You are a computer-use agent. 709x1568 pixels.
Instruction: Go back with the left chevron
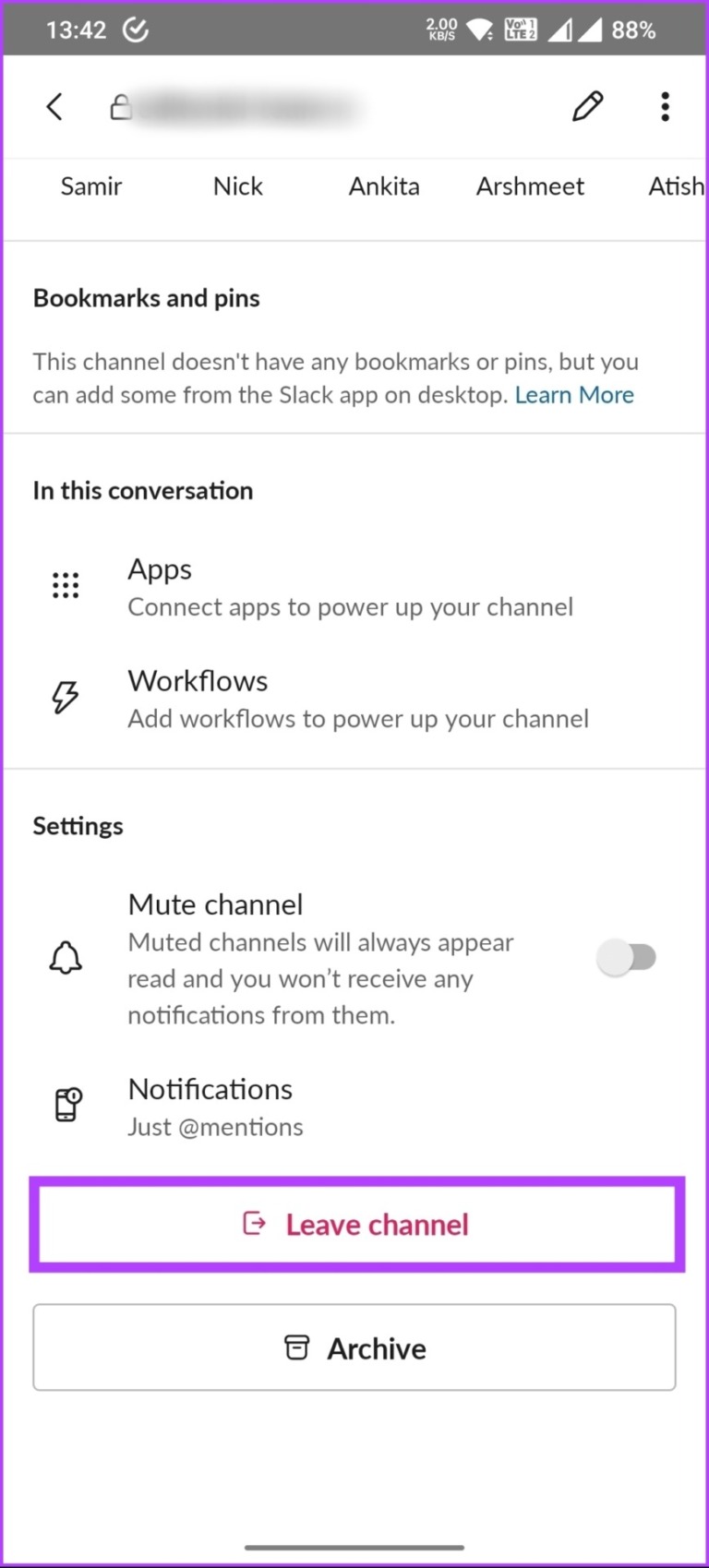(x=54, y=106)
